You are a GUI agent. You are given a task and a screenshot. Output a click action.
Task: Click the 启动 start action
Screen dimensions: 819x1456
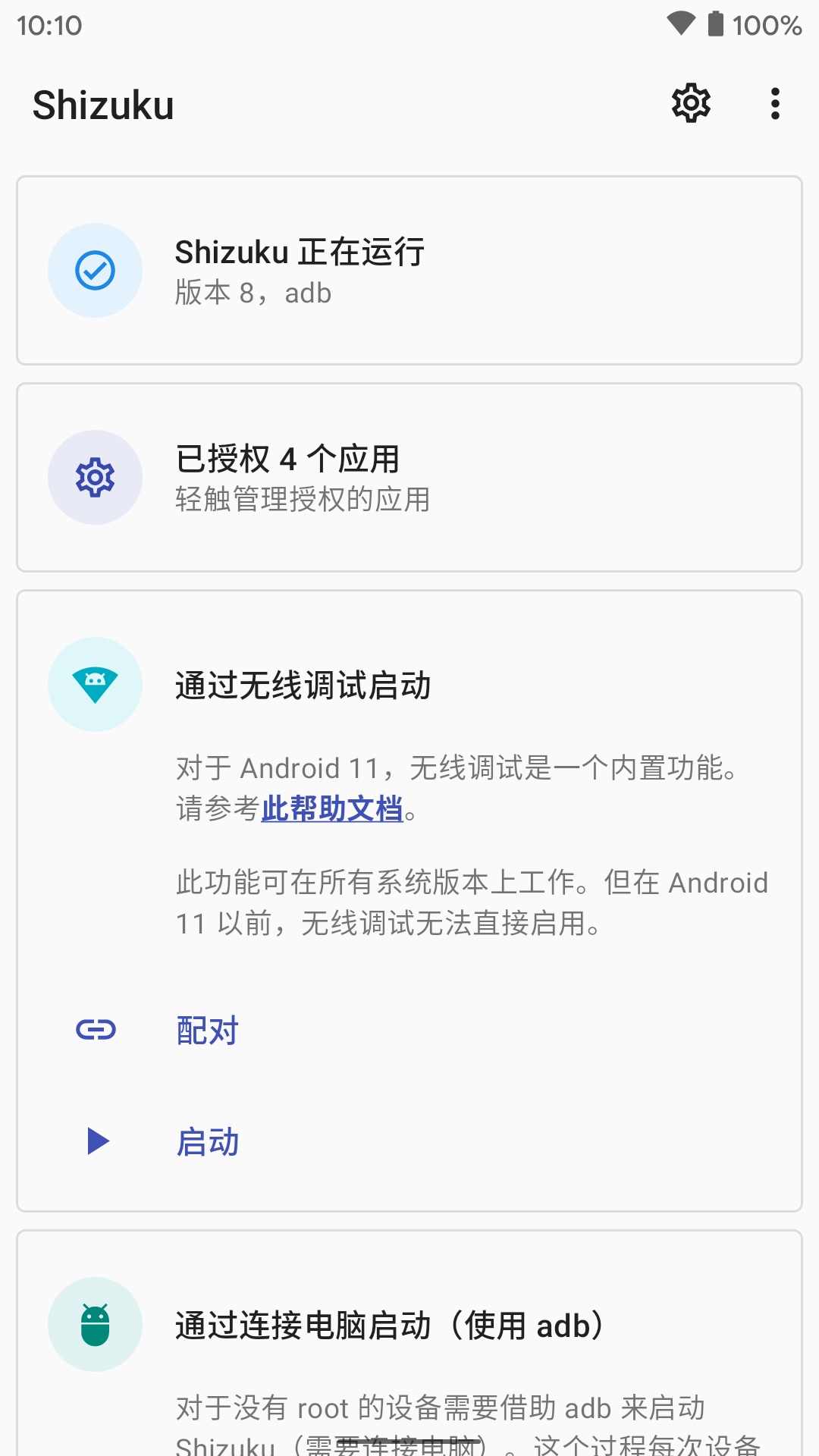[x=209, y=1142]
